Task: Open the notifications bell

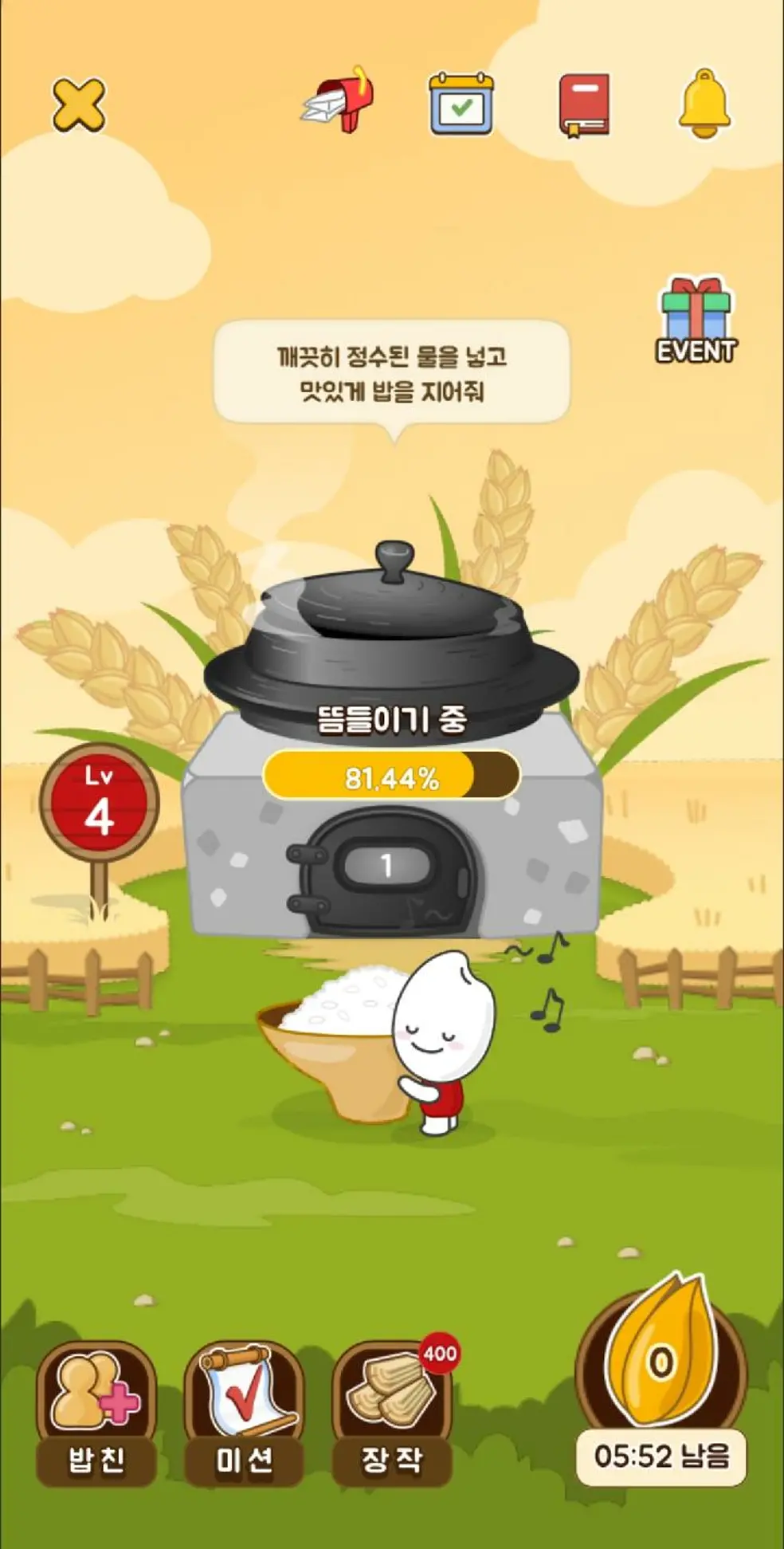Action: [x=704, y=104]
